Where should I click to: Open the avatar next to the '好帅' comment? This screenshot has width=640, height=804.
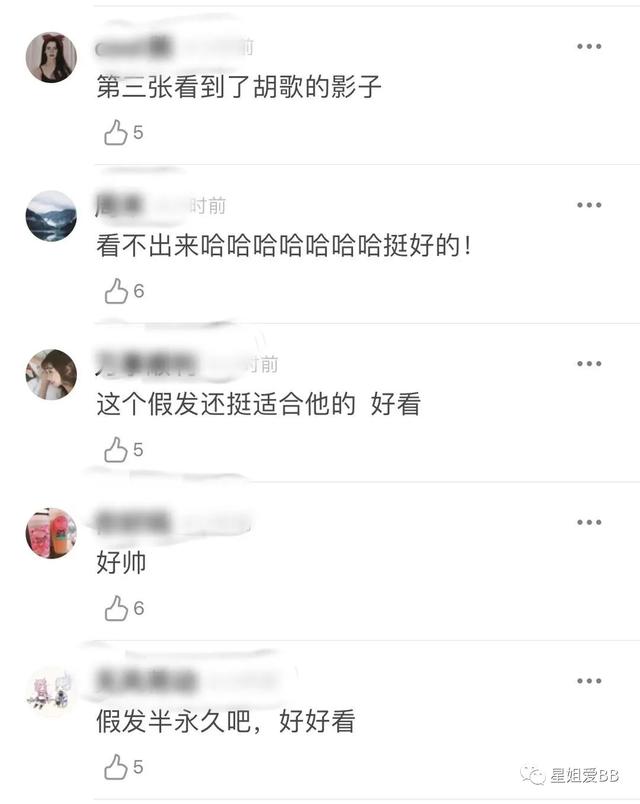[x=50, y=533]
